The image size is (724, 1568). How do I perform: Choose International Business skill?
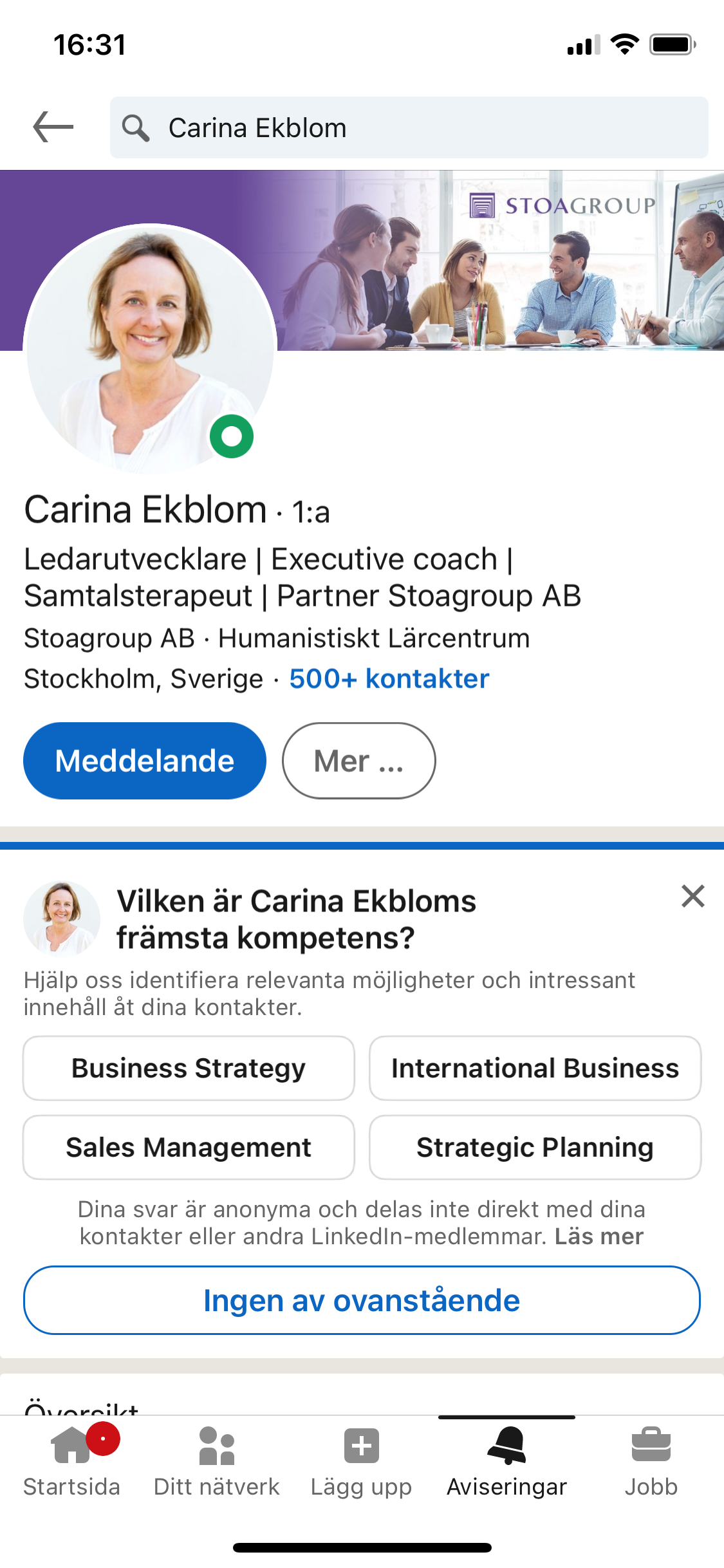point(535,1069)
